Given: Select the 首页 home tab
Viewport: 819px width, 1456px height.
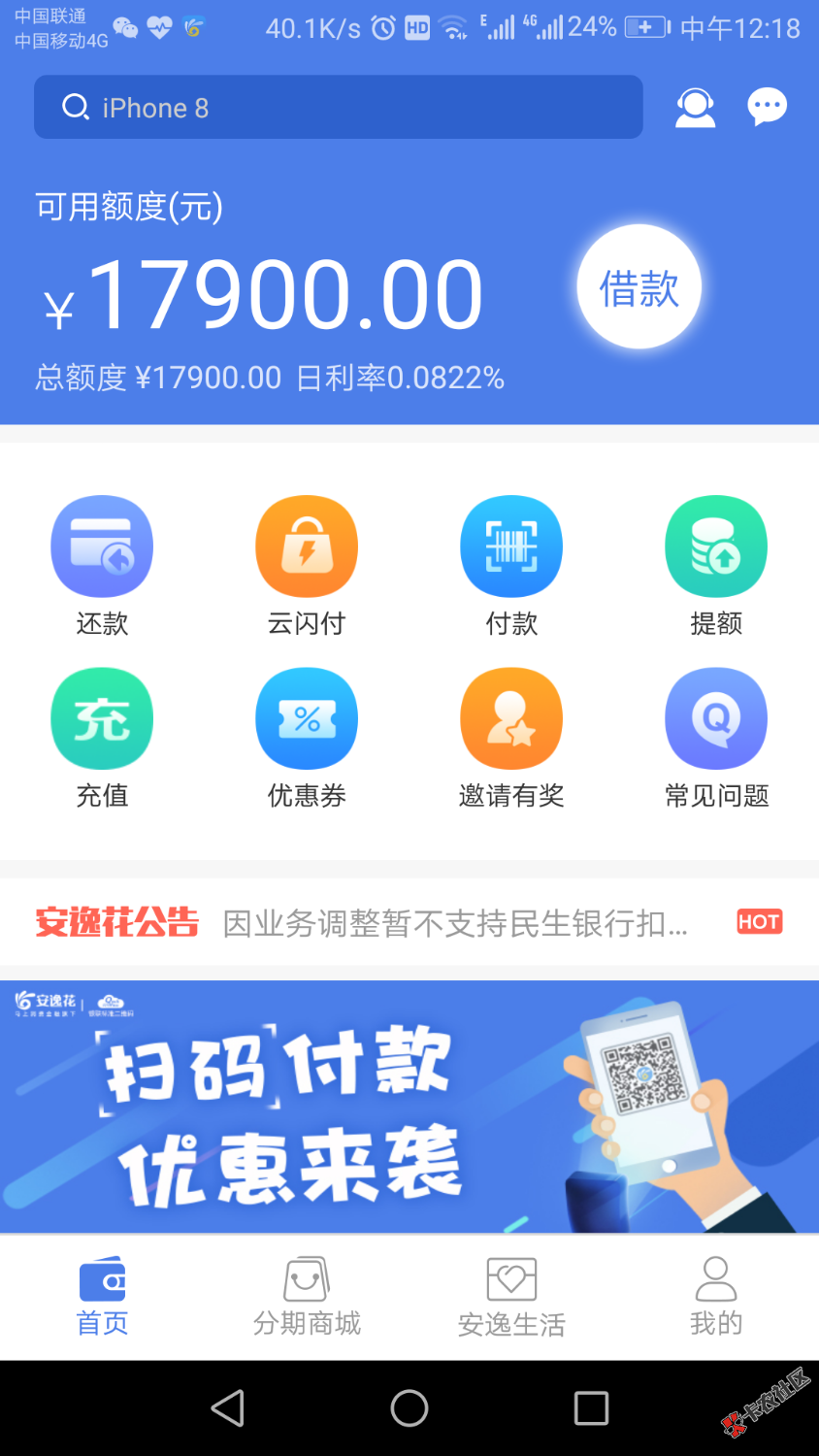Looking at the screenshot, I should pos(102,1297).
